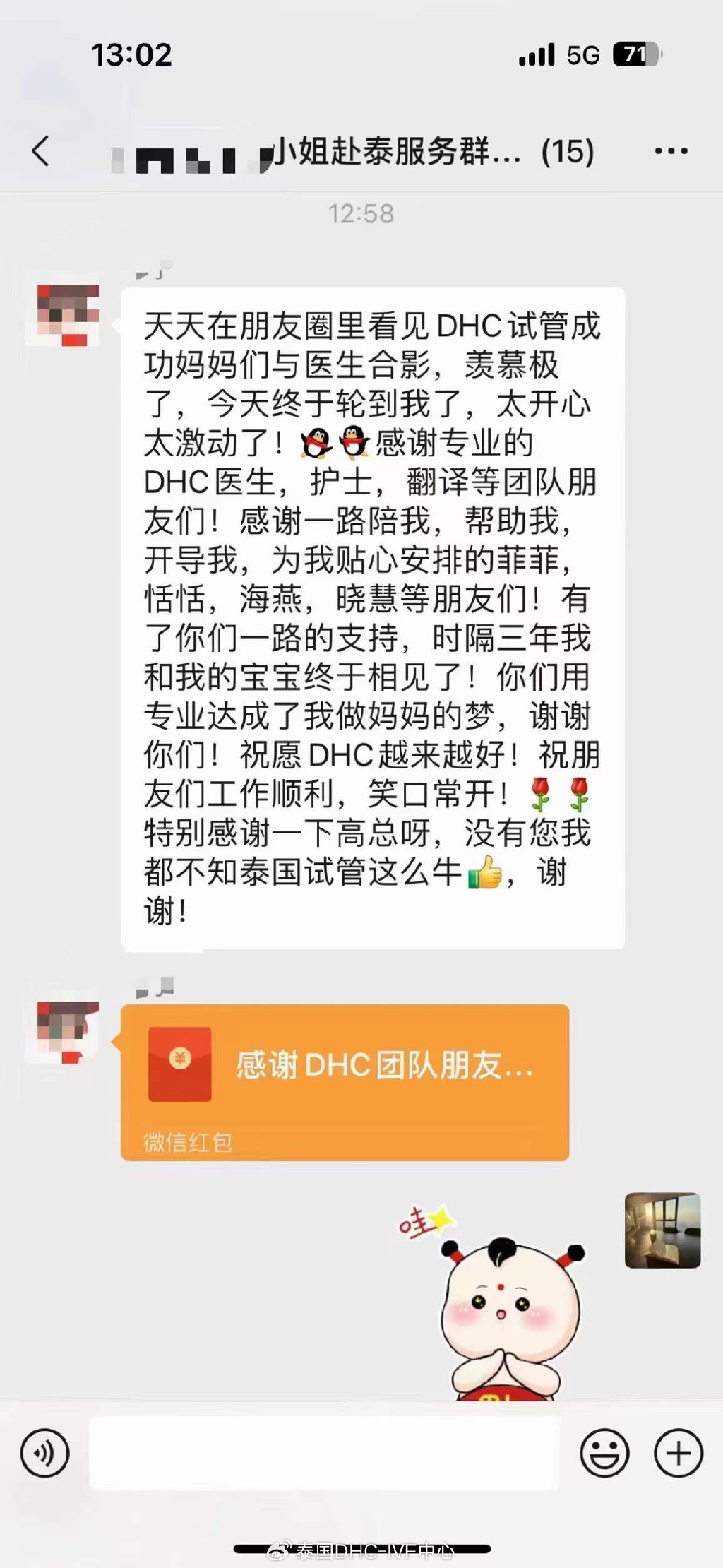Switch to voice message input

tap(45, 1454)
